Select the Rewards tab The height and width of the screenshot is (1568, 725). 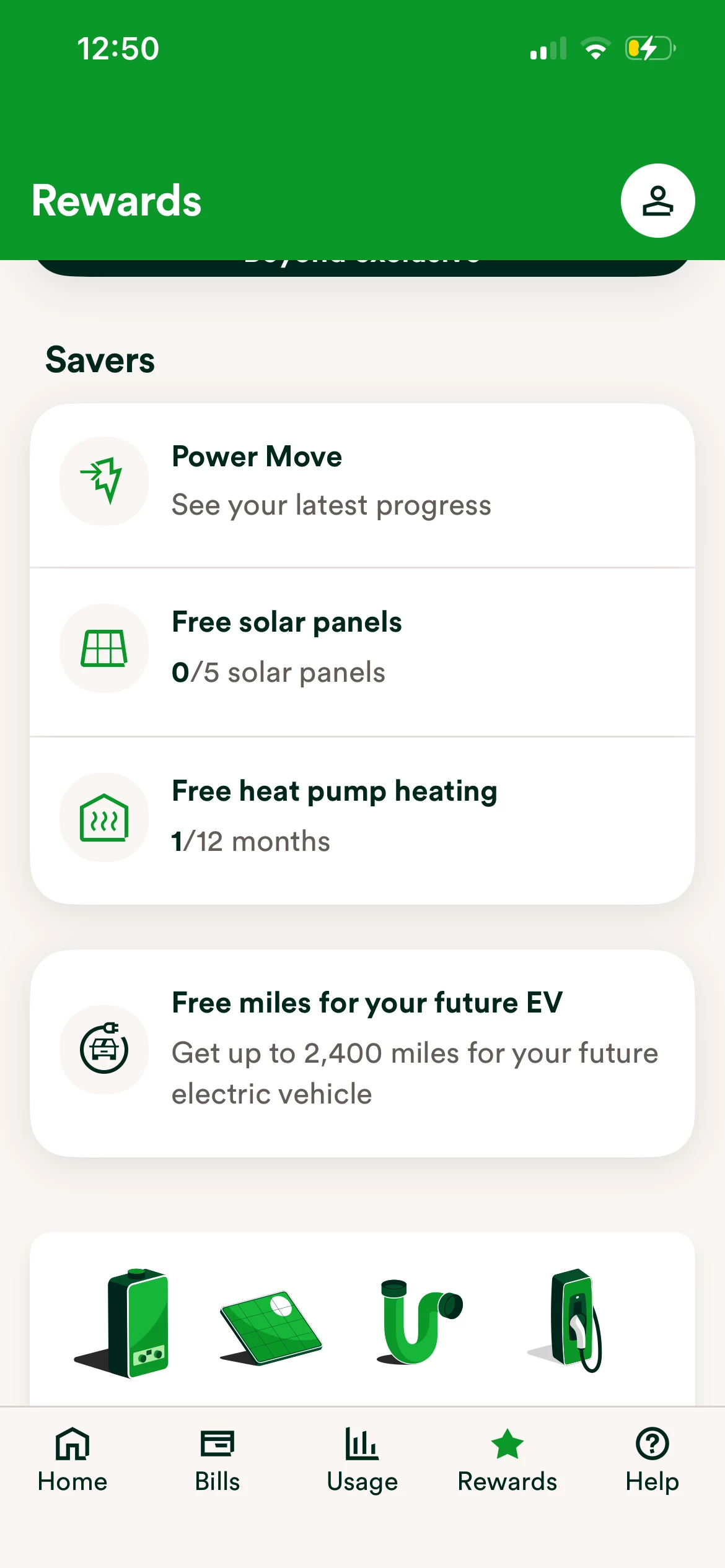(507, 1460)
